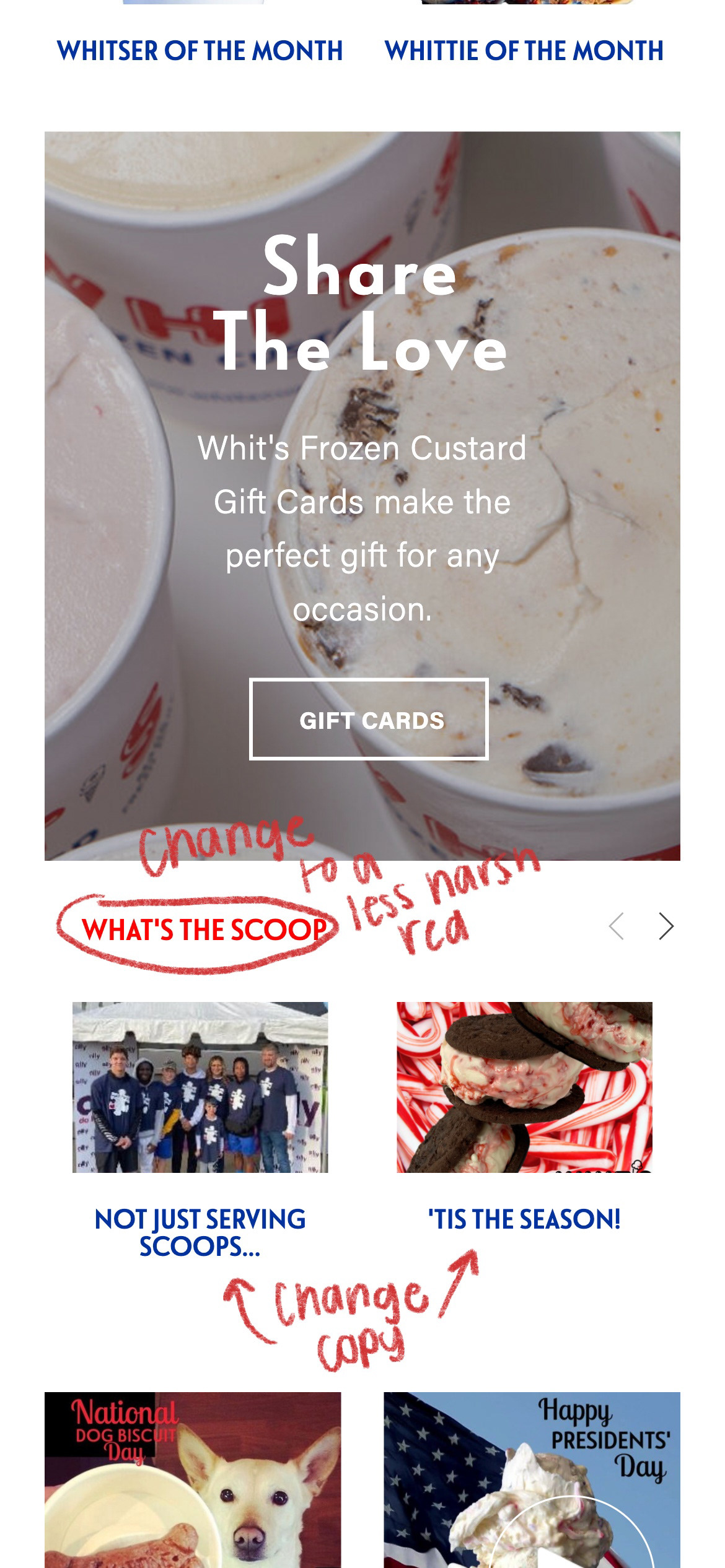Viewport: 725px width, 1568px height.
Task: Go to previous What's the Scoop posts
Action: point(617,926)
